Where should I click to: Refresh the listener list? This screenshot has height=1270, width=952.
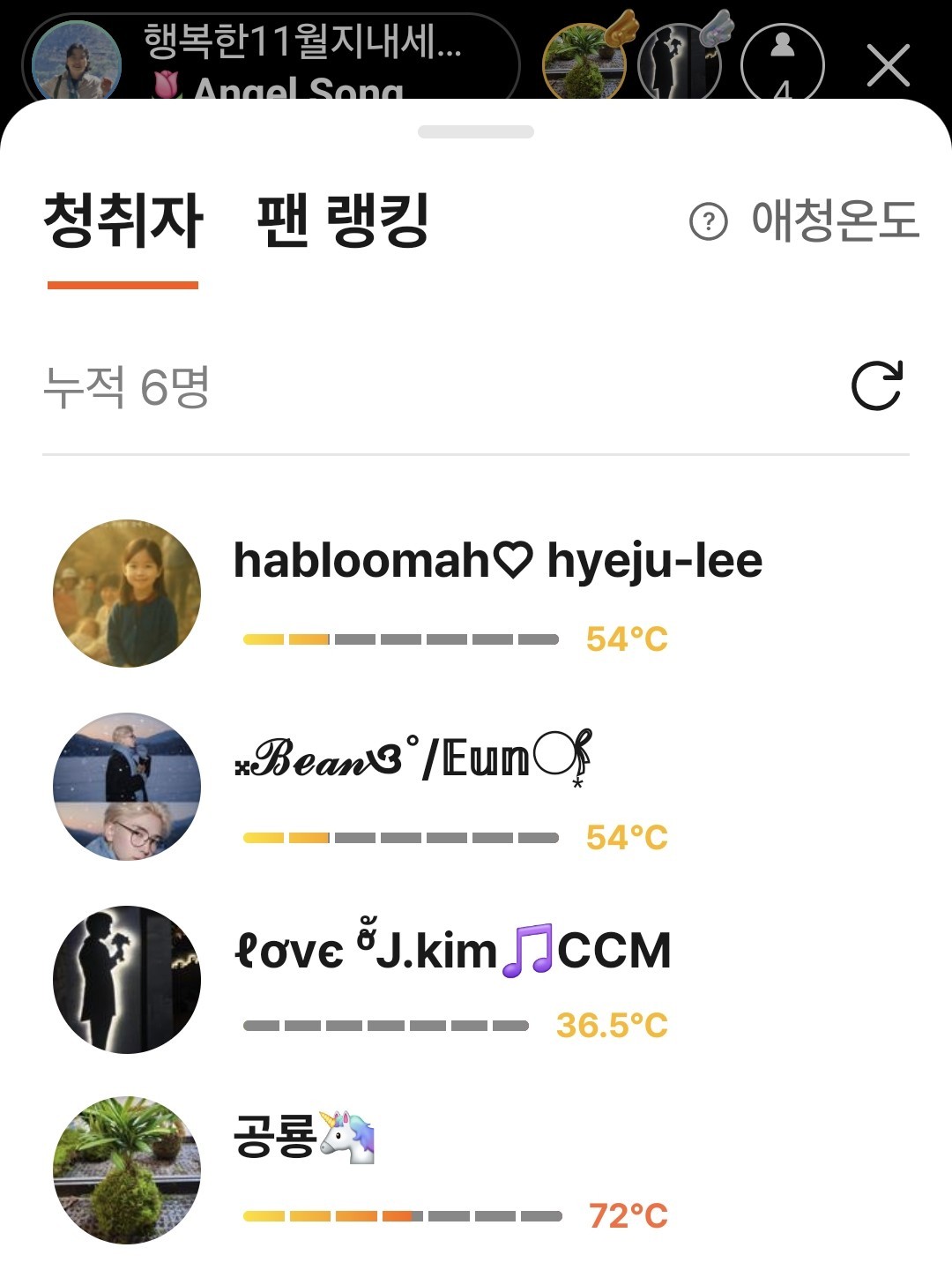tap(876, 385)
